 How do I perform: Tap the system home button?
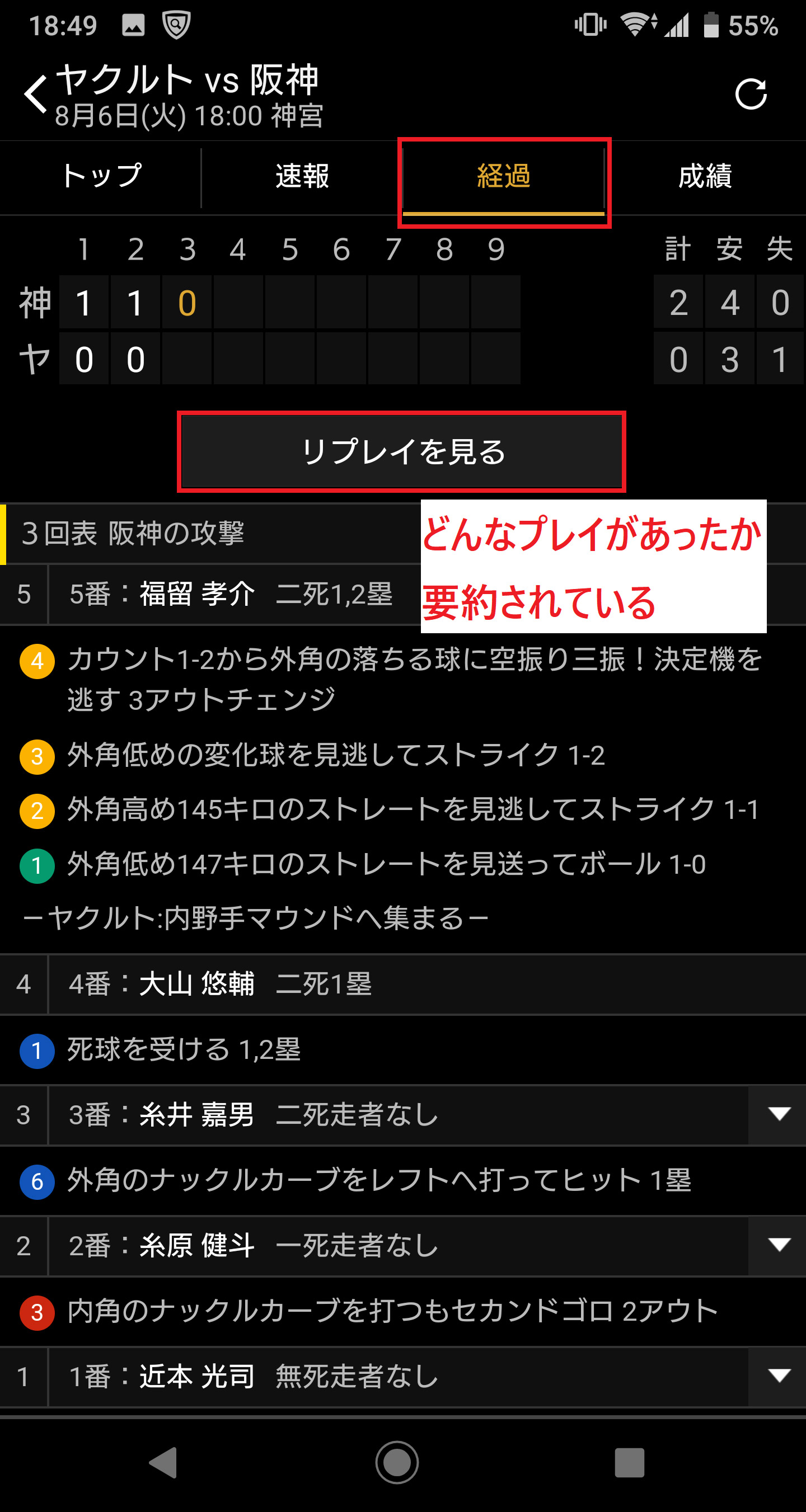pos(397,1462)
